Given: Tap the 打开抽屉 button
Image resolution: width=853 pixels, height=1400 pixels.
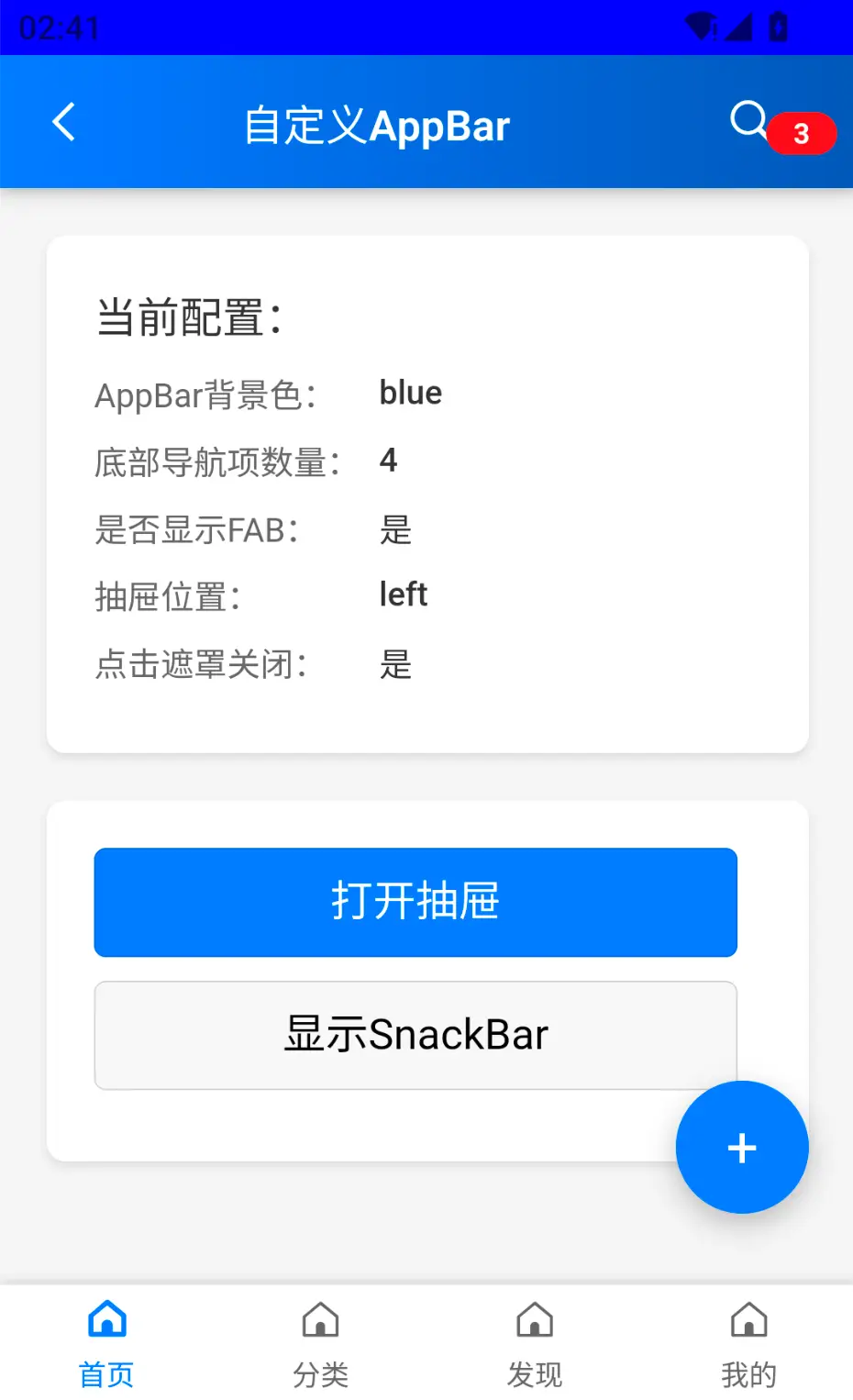Looking at the screenshot, I should coord(415,902).
